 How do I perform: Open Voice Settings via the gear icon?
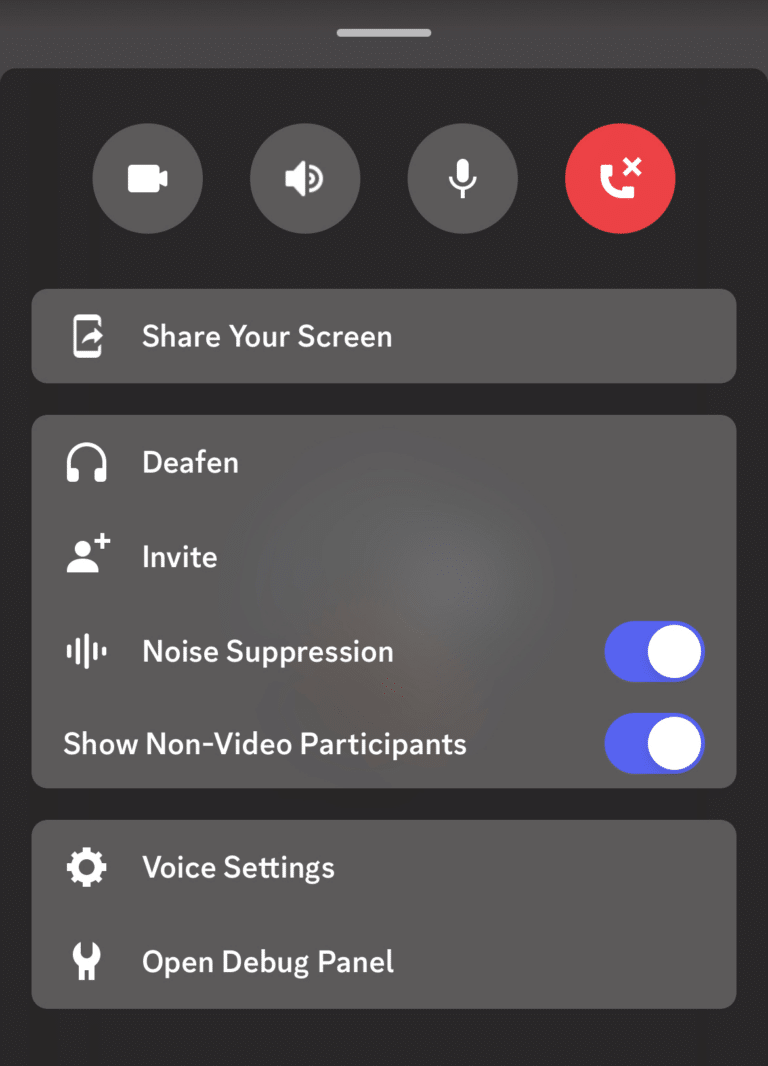(86, 867)
